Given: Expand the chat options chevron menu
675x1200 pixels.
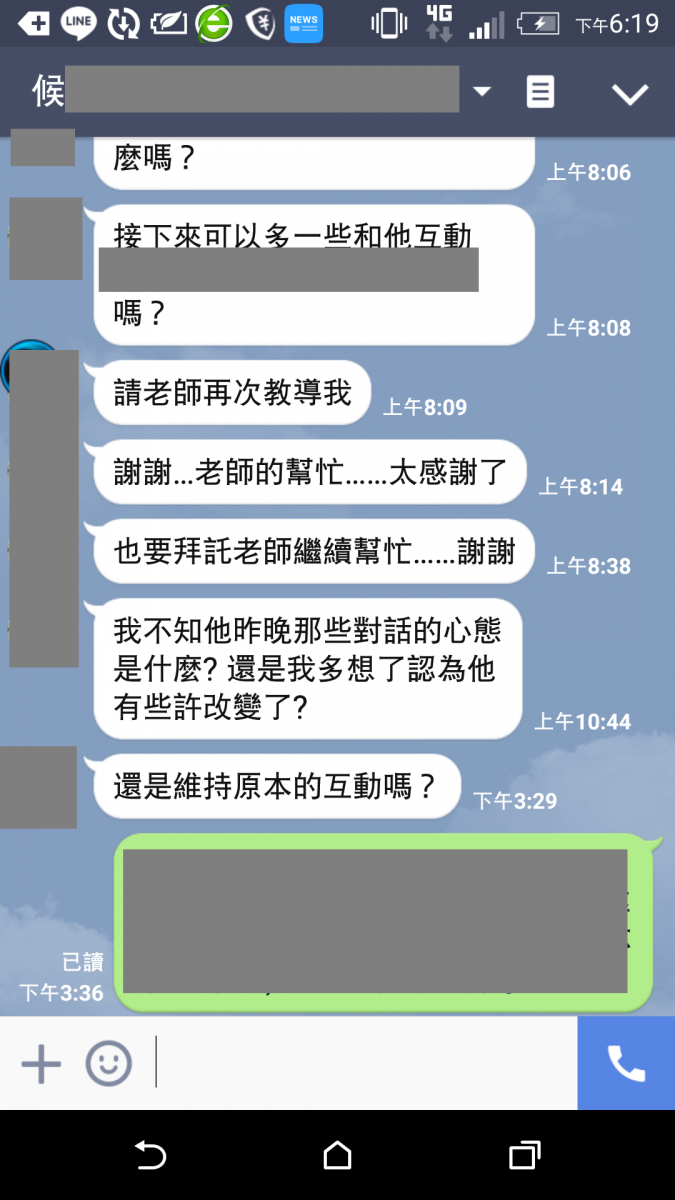Looking at the screenshot, I should pyautogui.click(x=630, y=94).
